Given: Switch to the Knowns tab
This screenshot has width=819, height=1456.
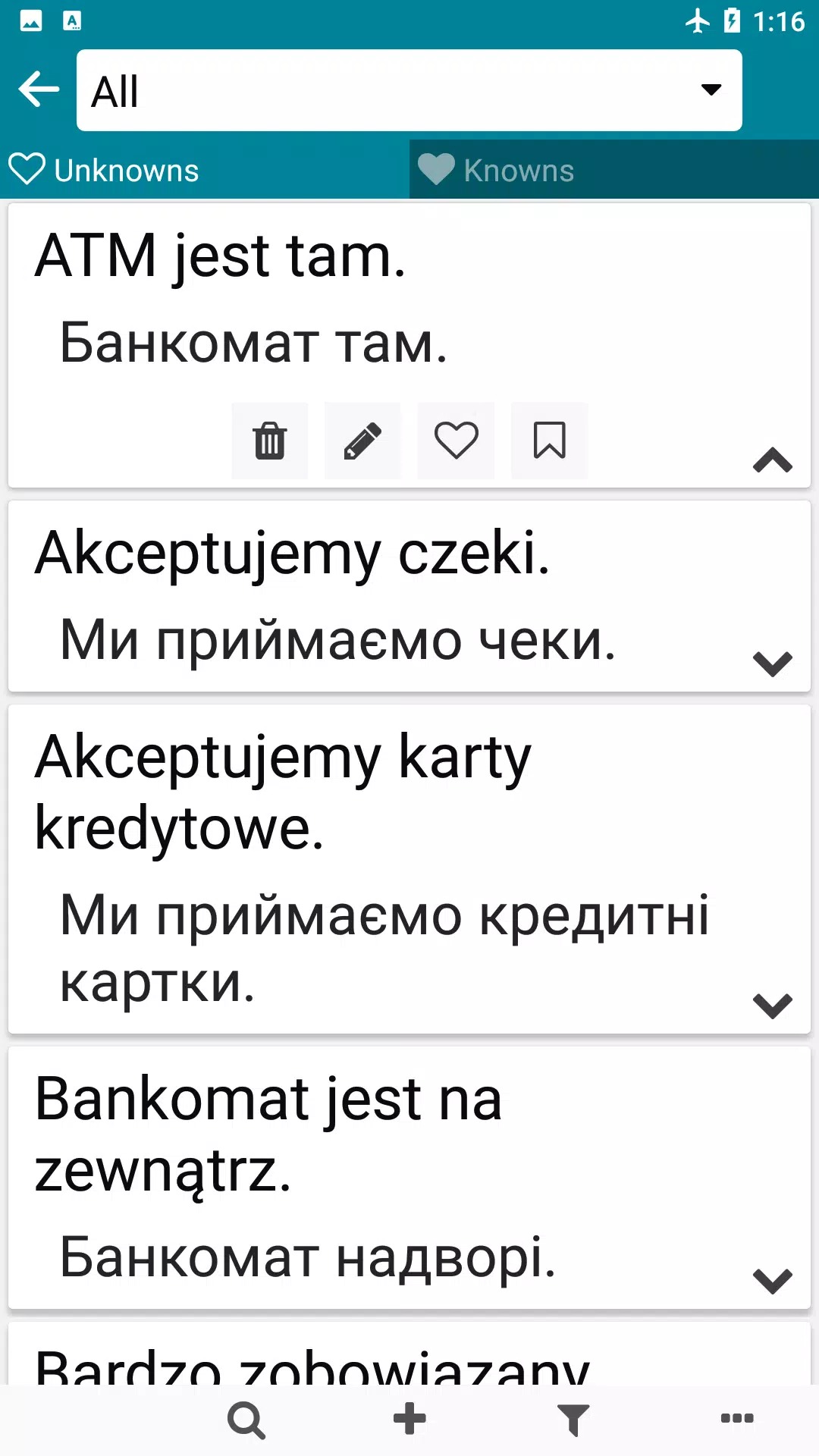Looking at the screenshot, I should coord(614,170).
